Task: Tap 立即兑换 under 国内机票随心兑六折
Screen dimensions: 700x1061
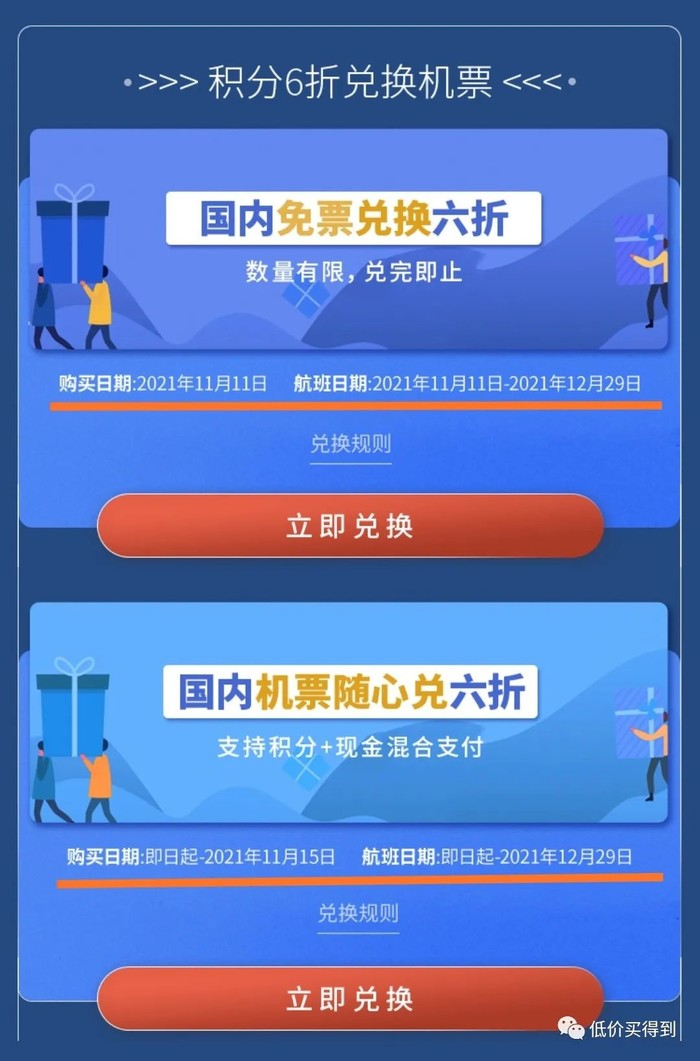Action: (350, 998)
